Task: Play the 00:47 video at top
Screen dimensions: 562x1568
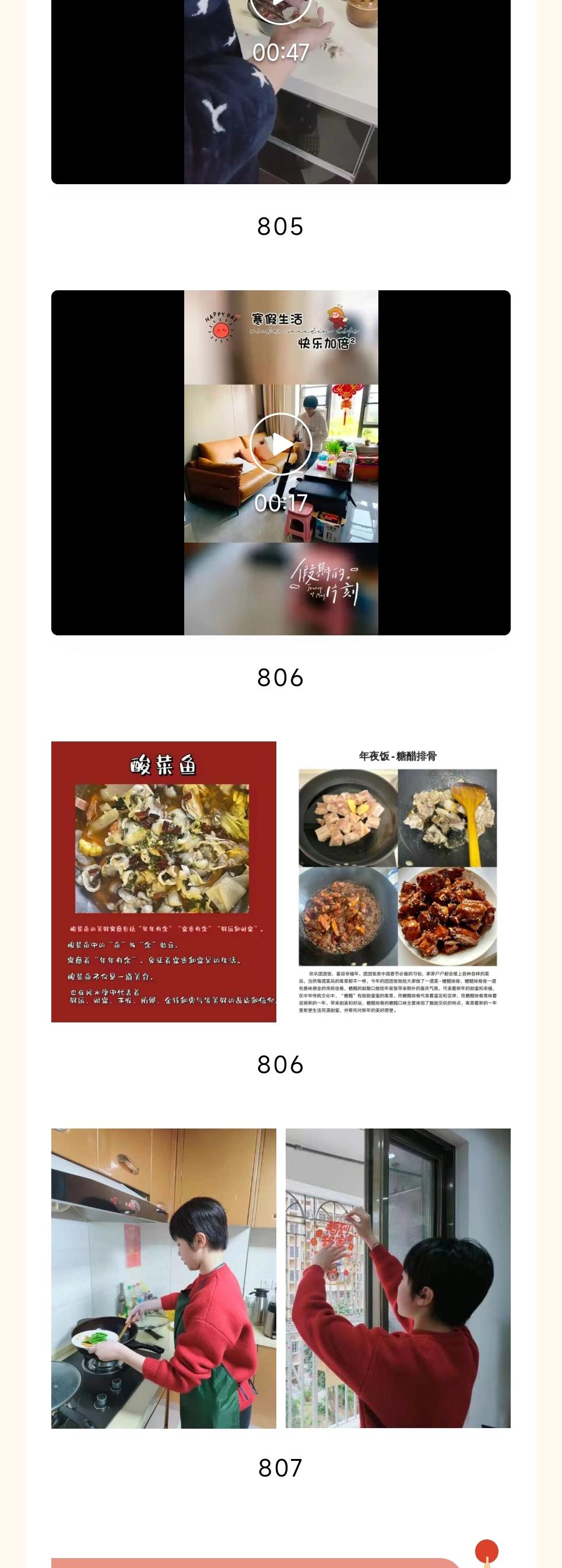Action: pyautogui.click(x=280, y=8)
